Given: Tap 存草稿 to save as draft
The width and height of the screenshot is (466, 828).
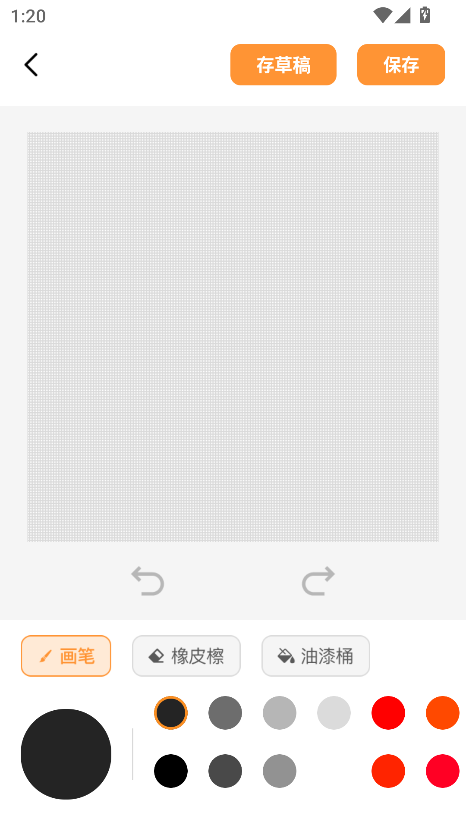Looking at the screenshot, I should pos(283,64).
